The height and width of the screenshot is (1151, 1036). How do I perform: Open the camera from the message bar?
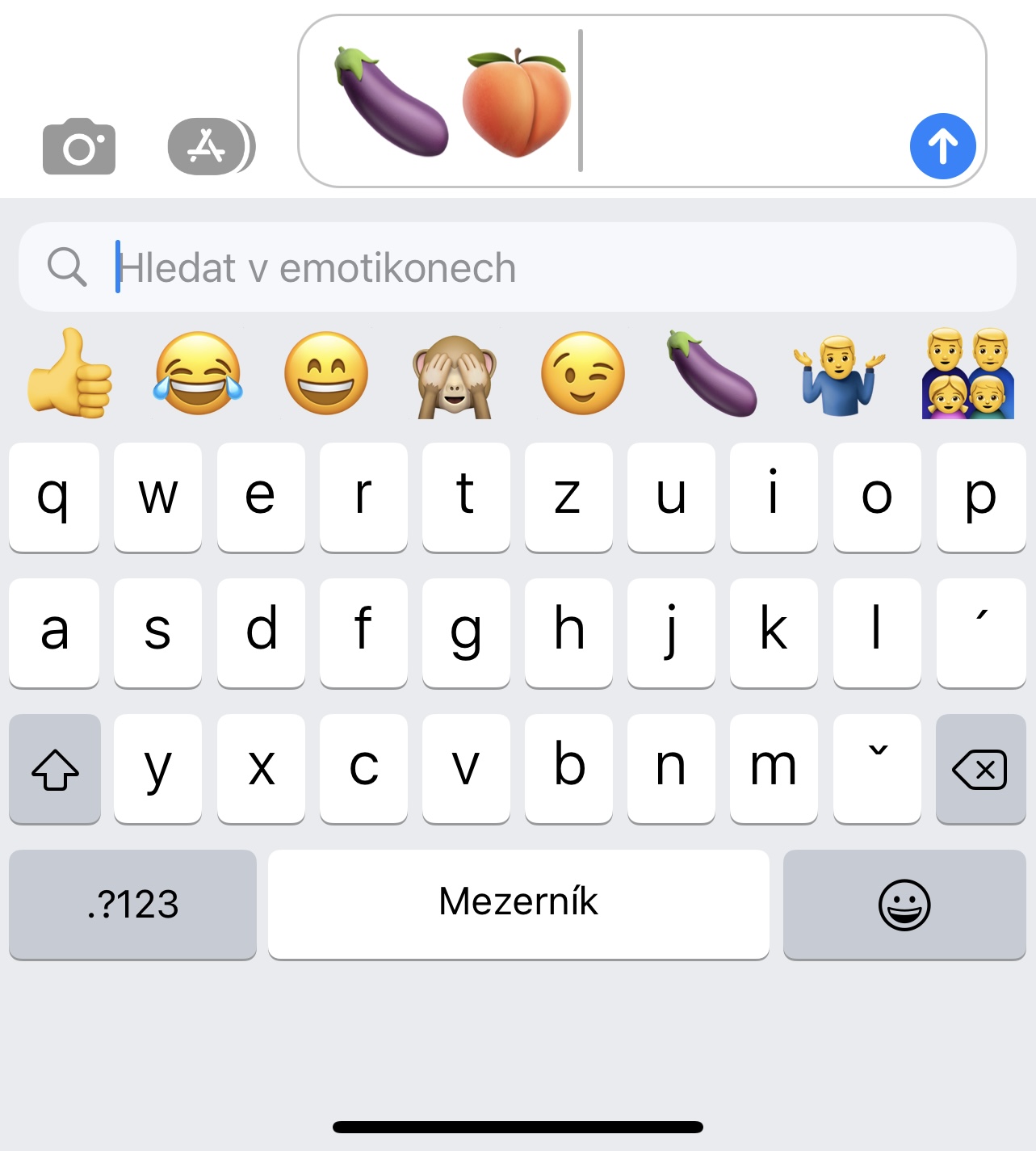pos(78,147)
